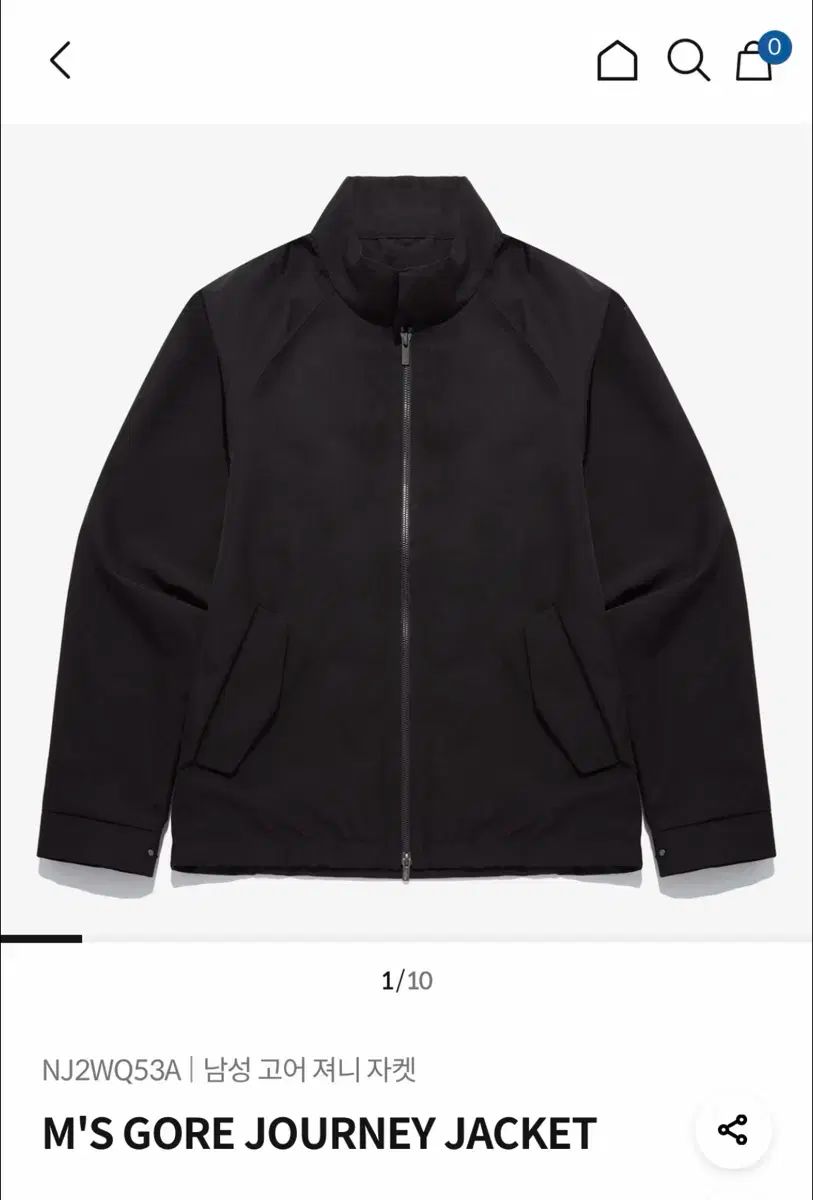The height and width of the screenshot is (1200, 813).
Task: Go back to the previous page
Action: 60,60
